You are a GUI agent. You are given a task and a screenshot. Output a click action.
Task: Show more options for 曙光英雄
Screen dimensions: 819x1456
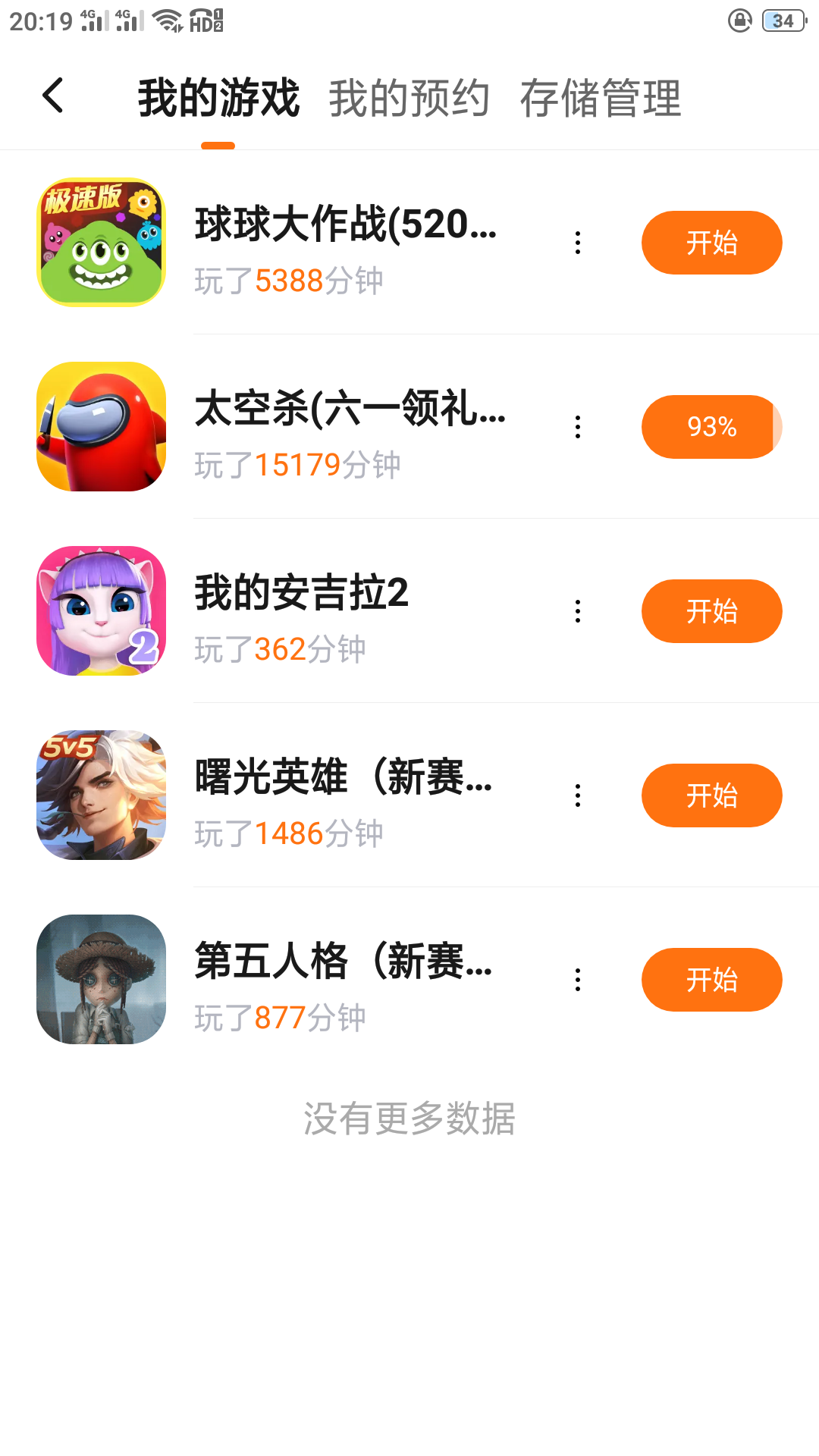(x=578, y=795)
